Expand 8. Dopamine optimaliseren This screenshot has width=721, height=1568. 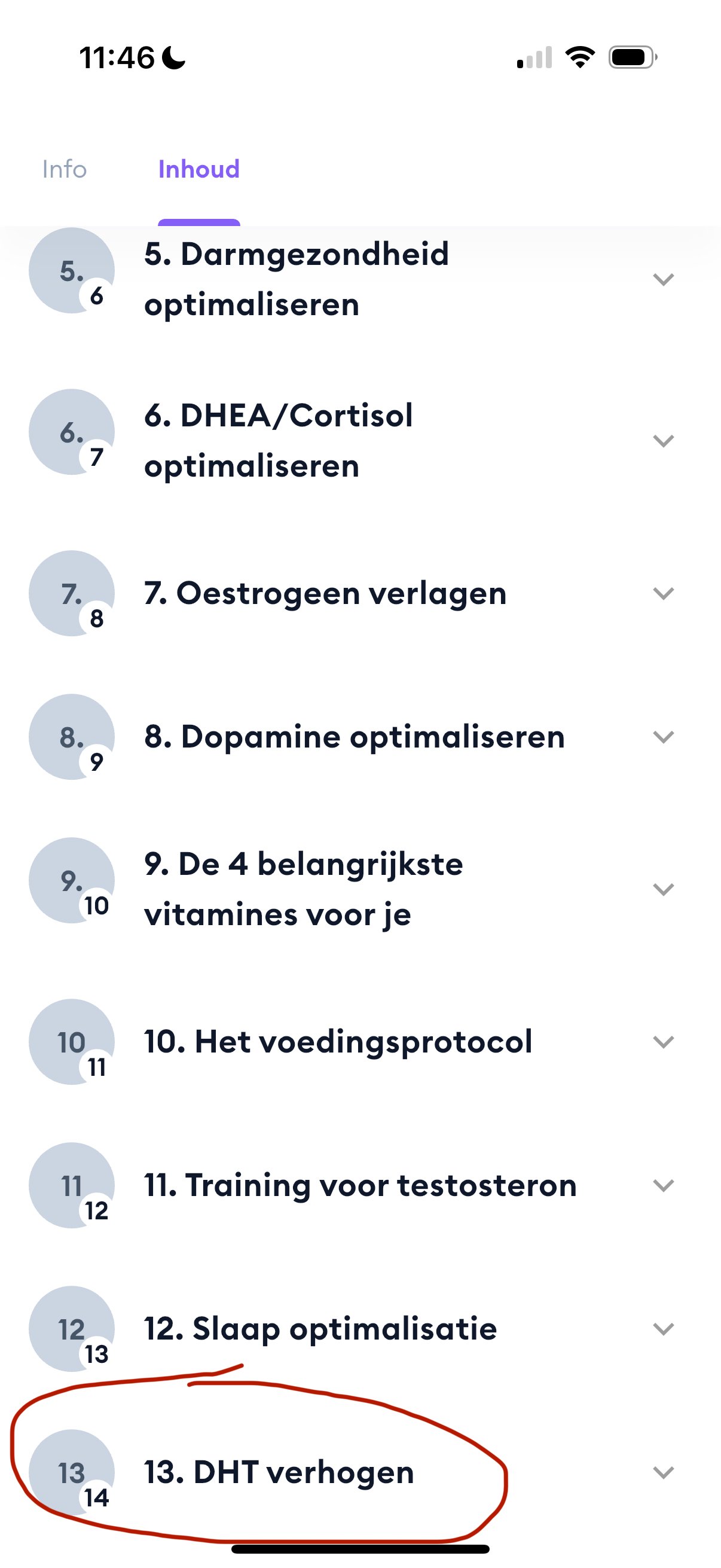(x=360, y=737)
